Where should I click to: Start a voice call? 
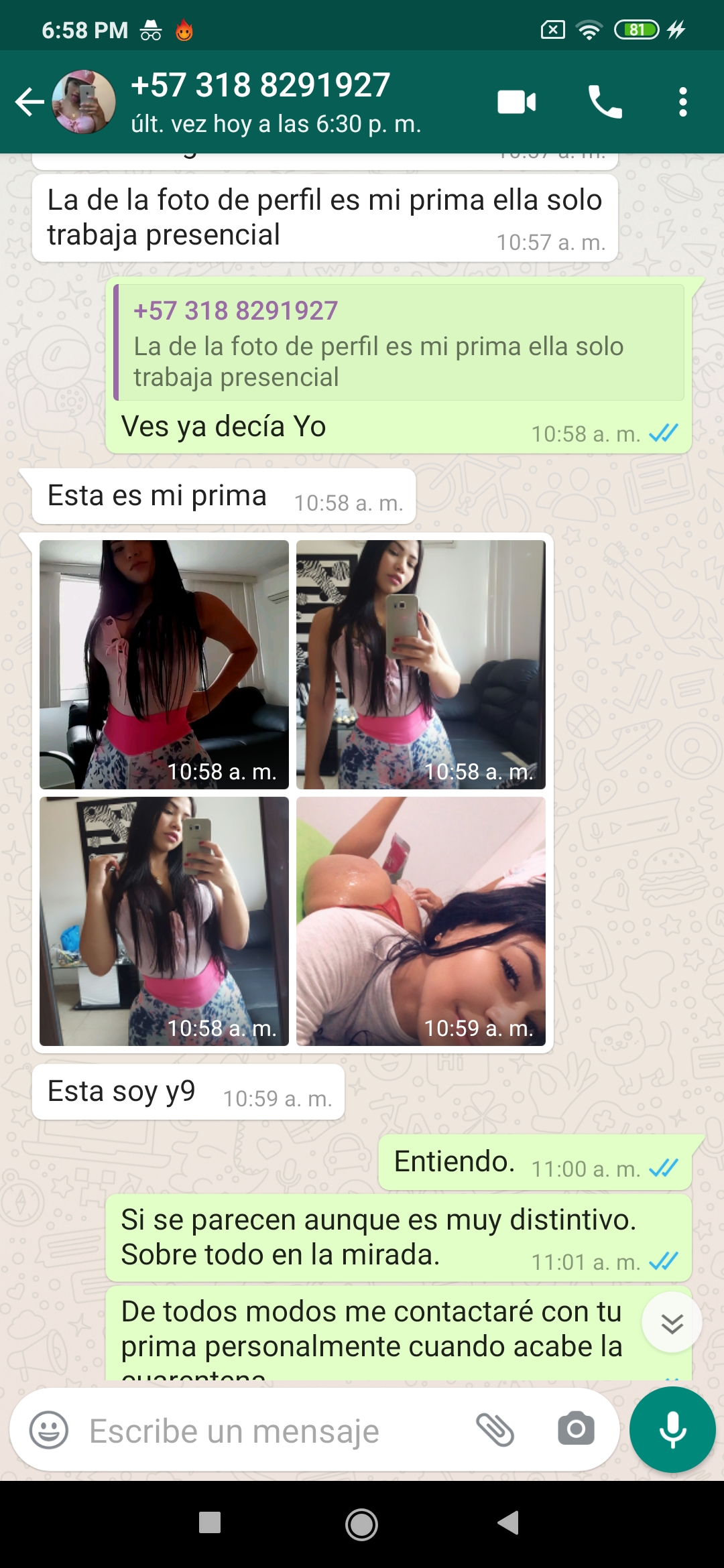(x=605, y=103)
